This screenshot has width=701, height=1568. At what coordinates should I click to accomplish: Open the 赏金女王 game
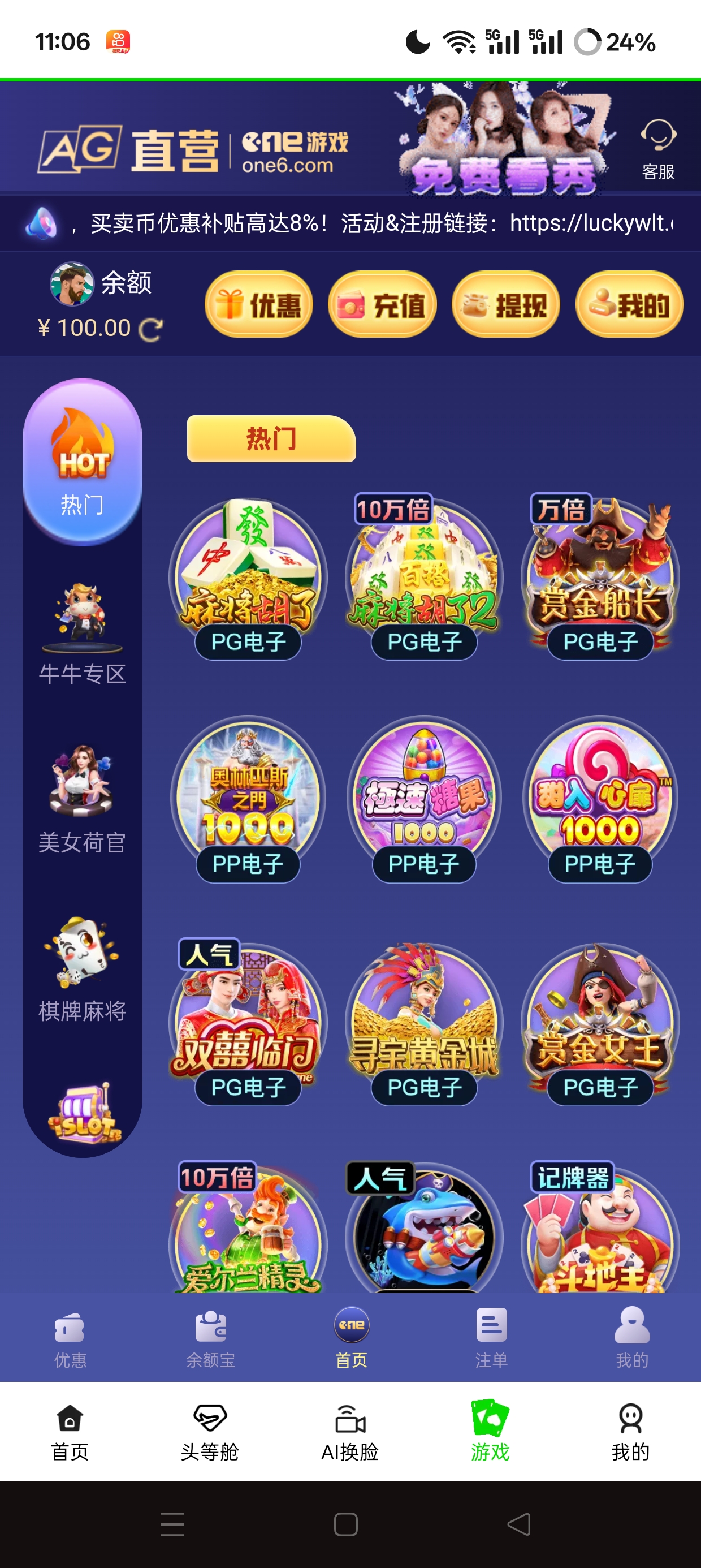point(600,1024)
